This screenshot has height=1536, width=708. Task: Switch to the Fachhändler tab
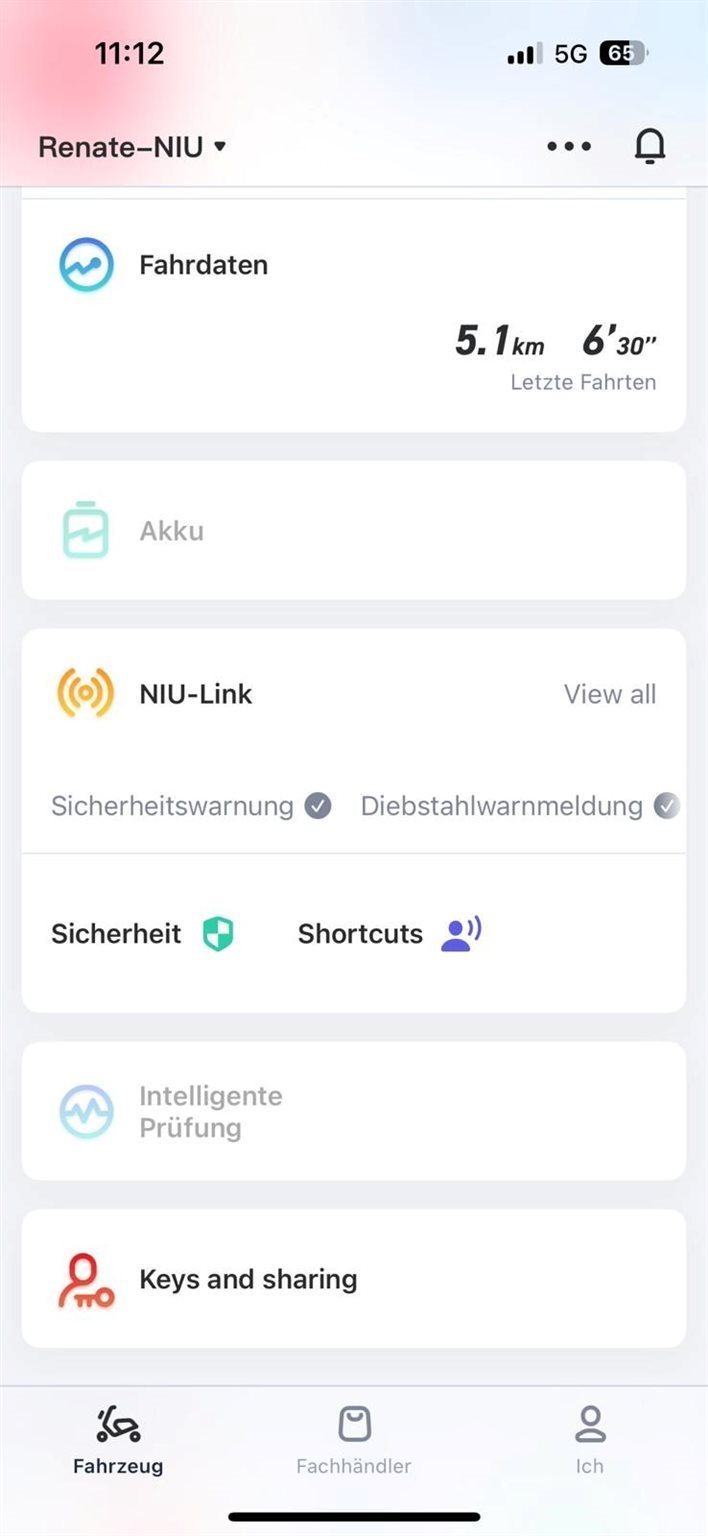pos(354,1440)
